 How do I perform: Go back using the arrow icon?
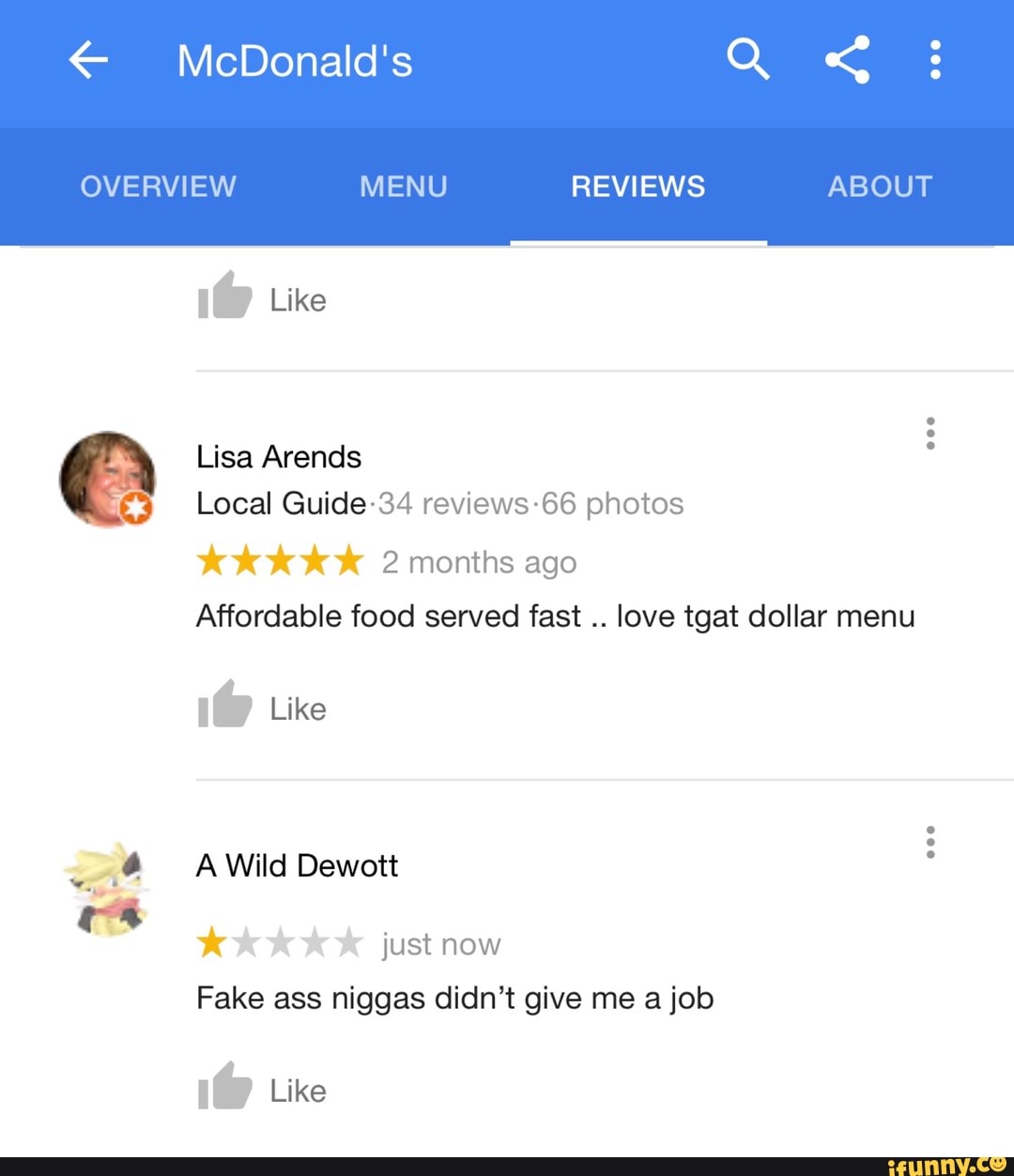coord(88,61)
